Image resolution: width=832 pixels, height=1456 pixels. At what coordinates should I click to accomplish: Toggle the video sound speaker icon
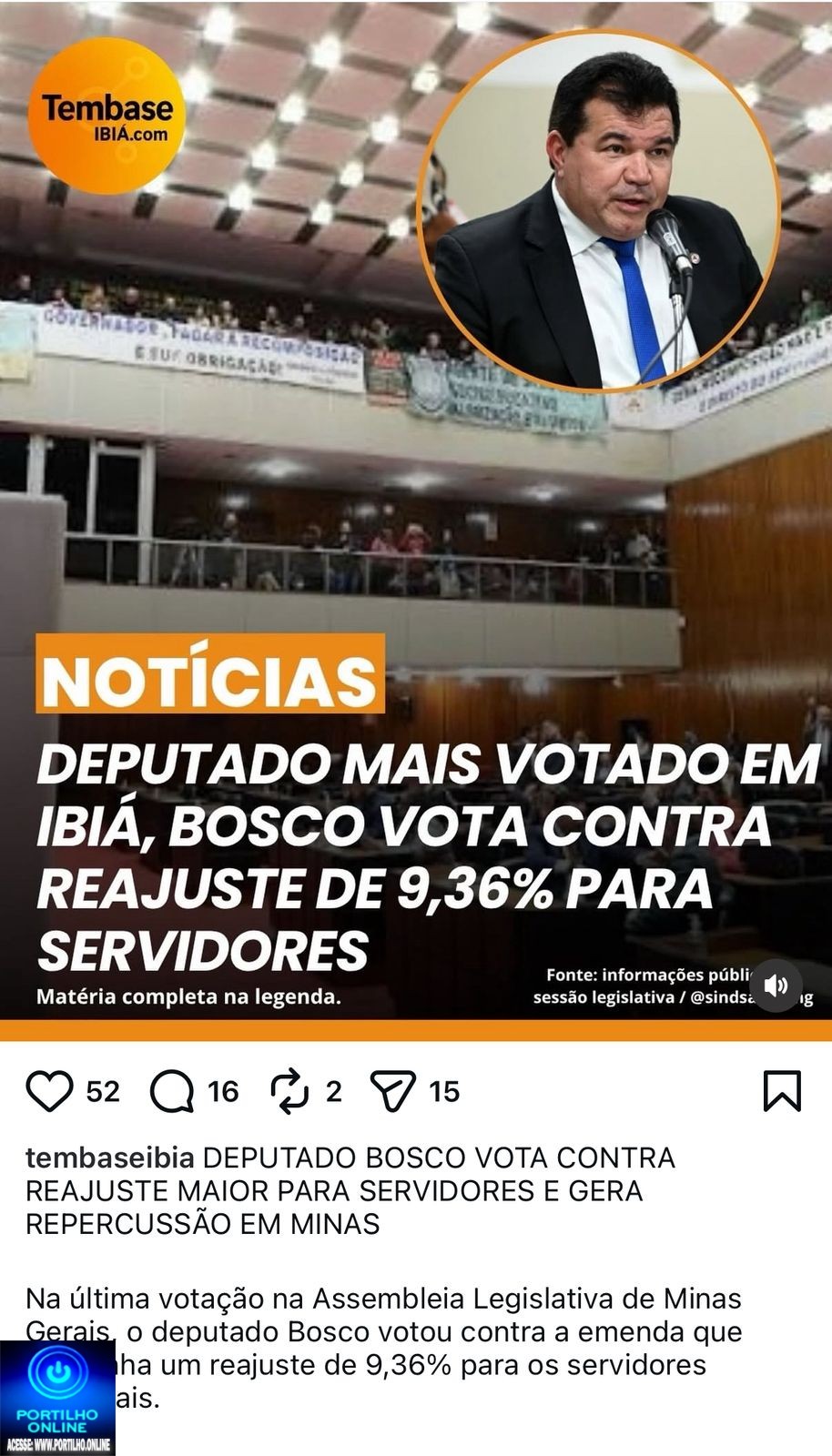point(776,986)
